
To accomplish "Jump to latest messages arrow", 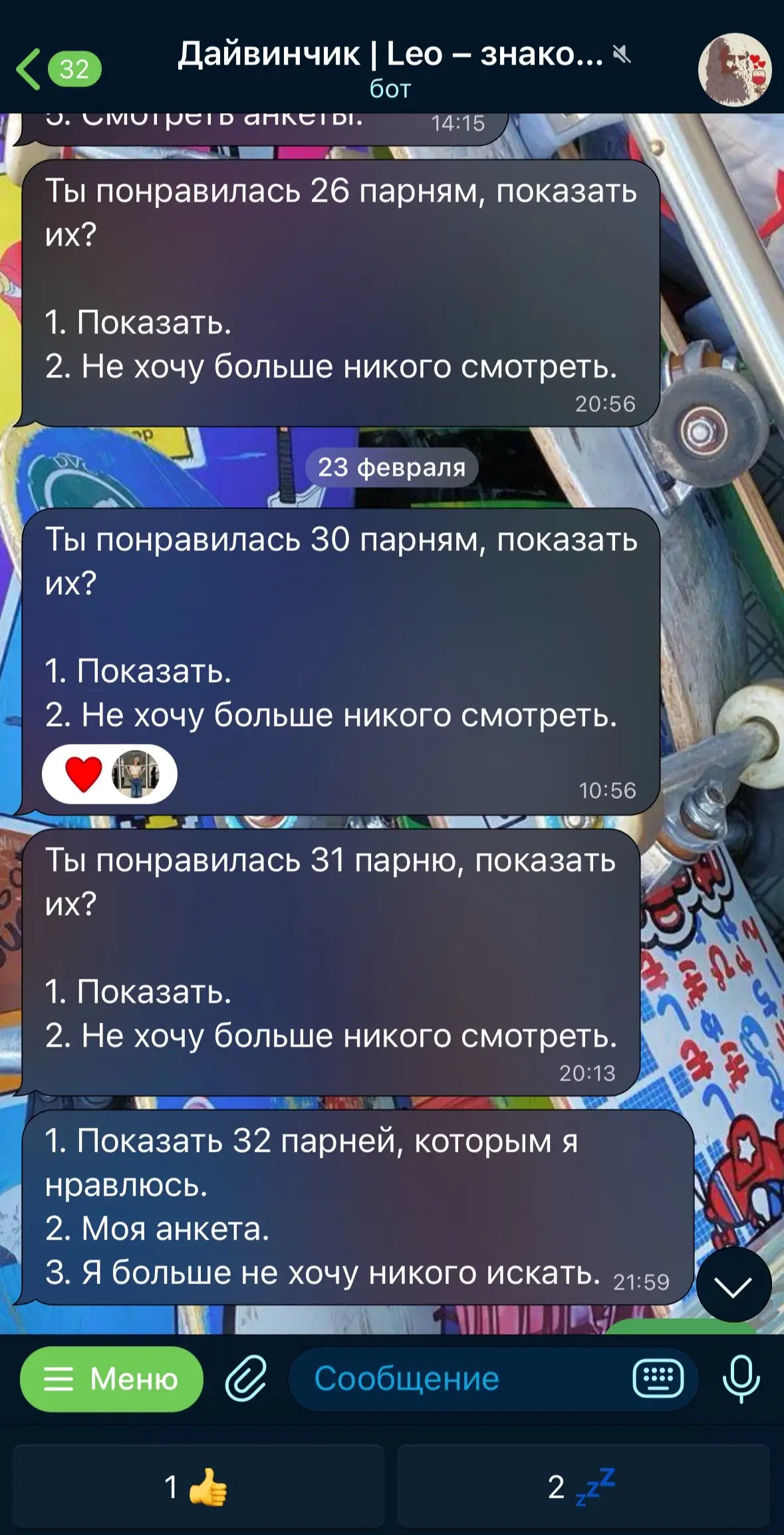I will [x=733, y=1285].
